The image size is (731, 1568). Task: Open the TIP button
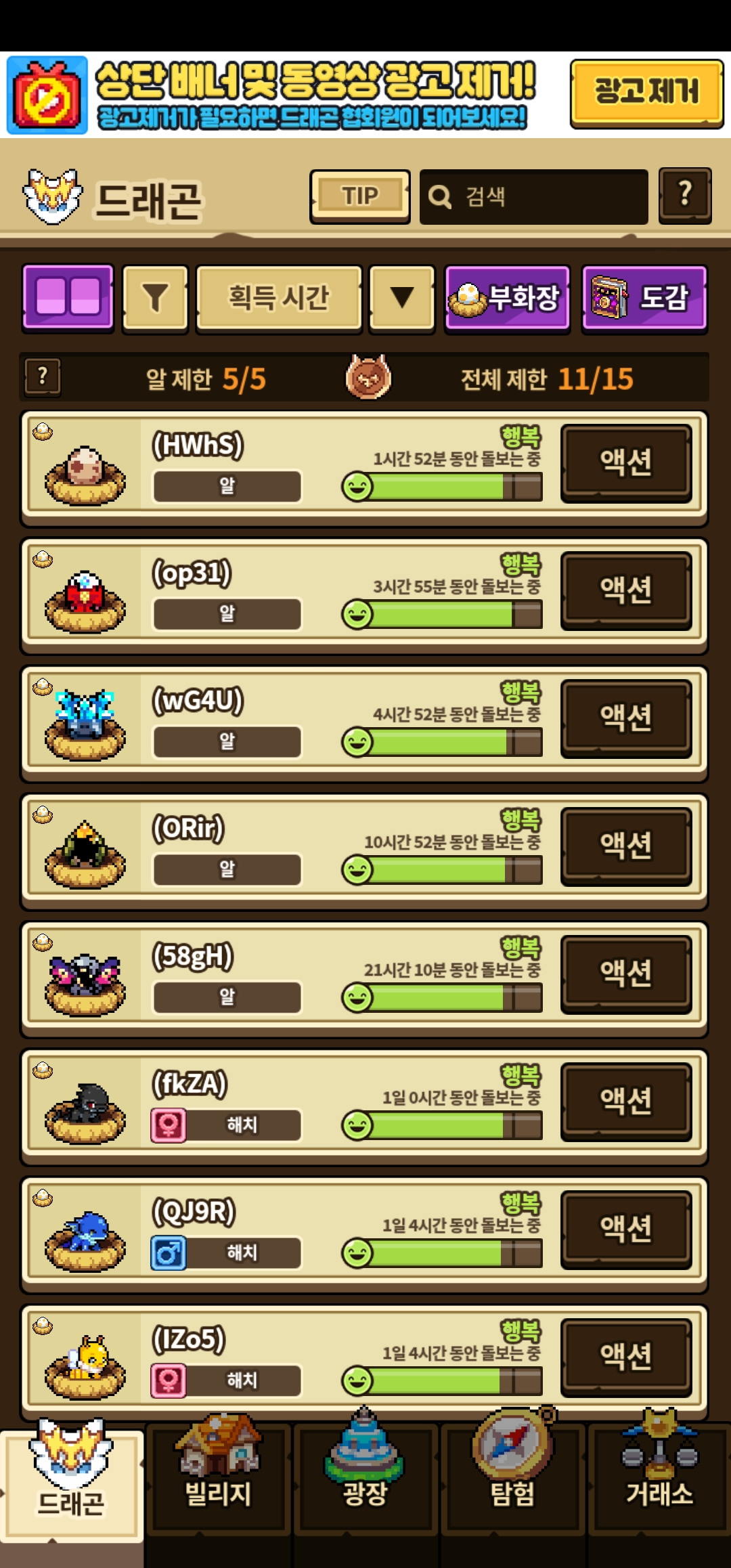coord(359,196)
